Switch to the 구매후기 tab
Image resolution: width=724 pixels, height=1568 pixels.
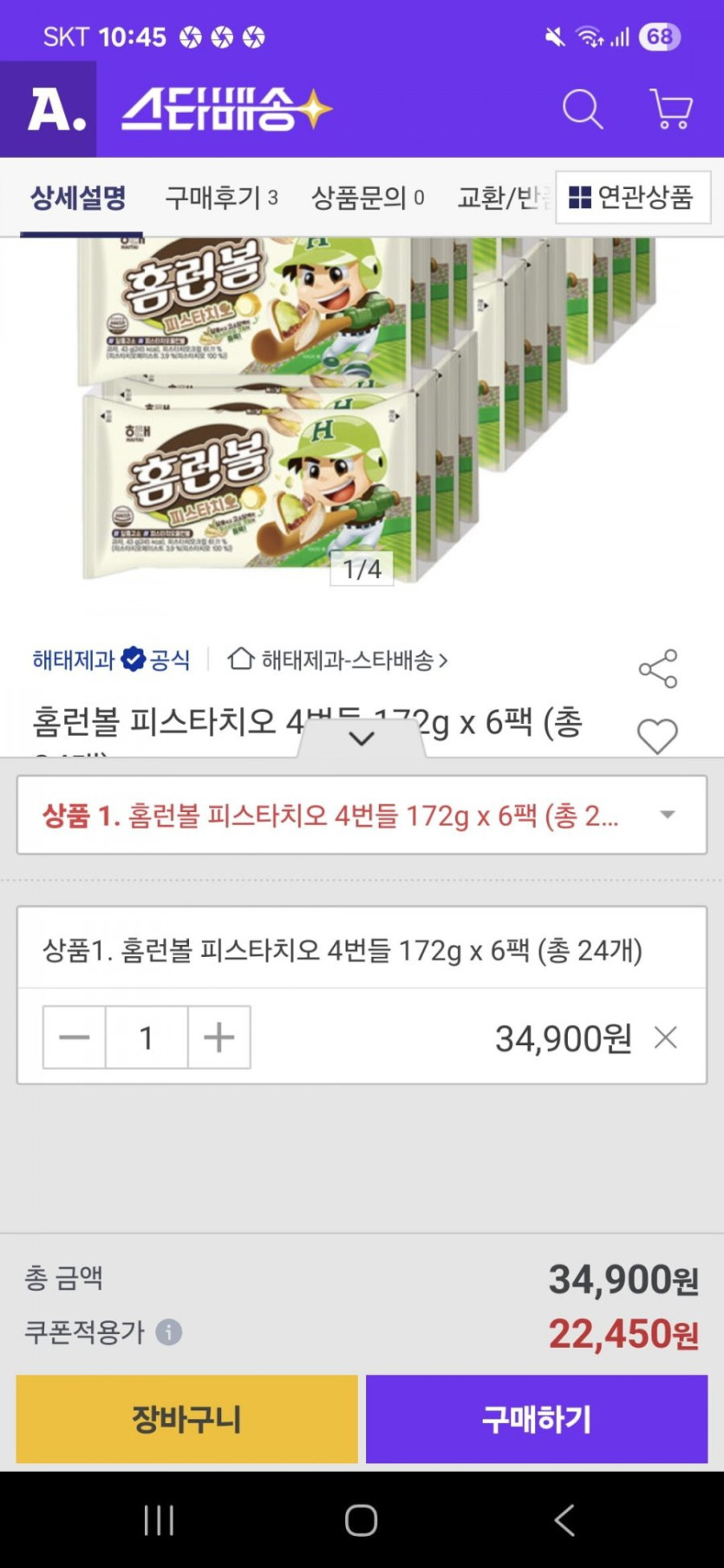[x=221, y=198]
